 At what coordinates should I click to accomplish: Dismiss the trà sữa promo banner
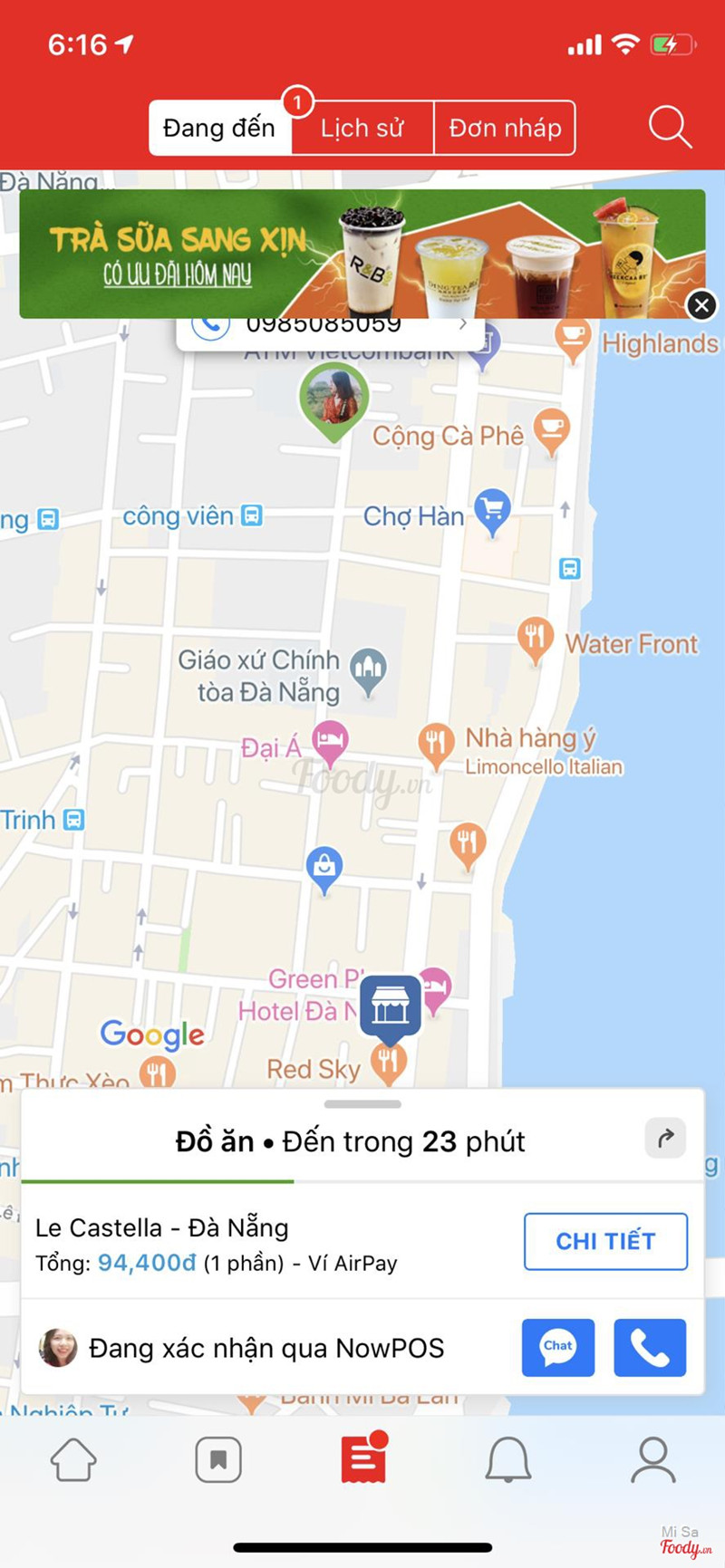701,306
